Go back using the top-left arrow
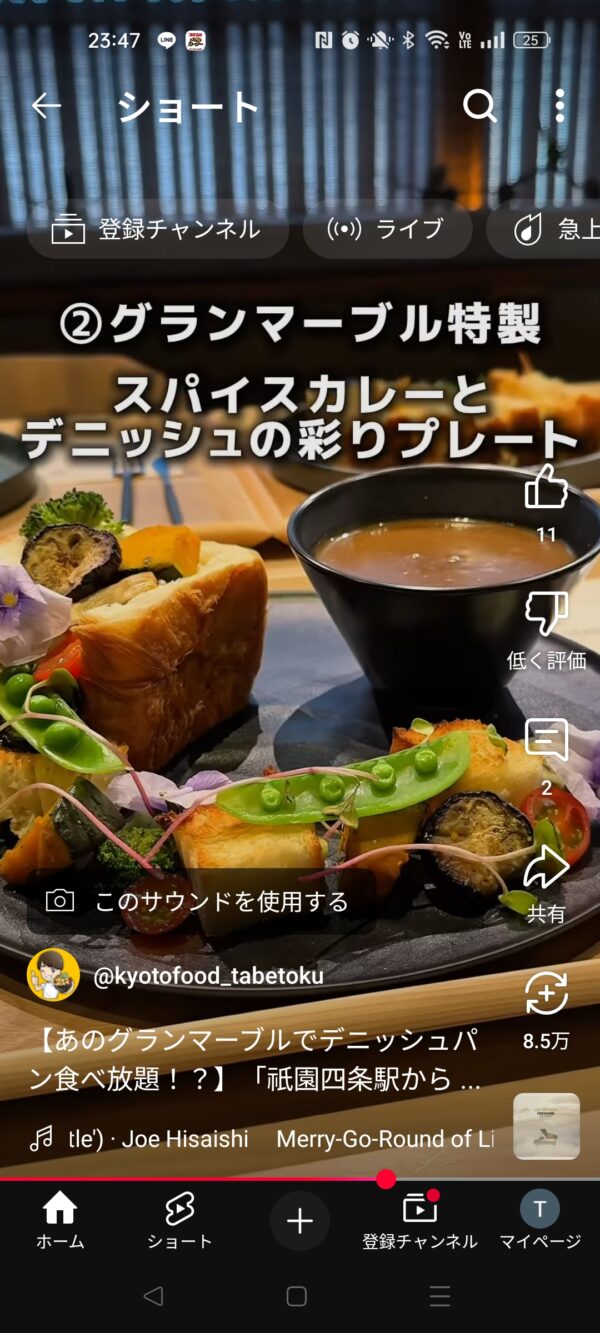 pyautogui.click(x=46, y=106)
